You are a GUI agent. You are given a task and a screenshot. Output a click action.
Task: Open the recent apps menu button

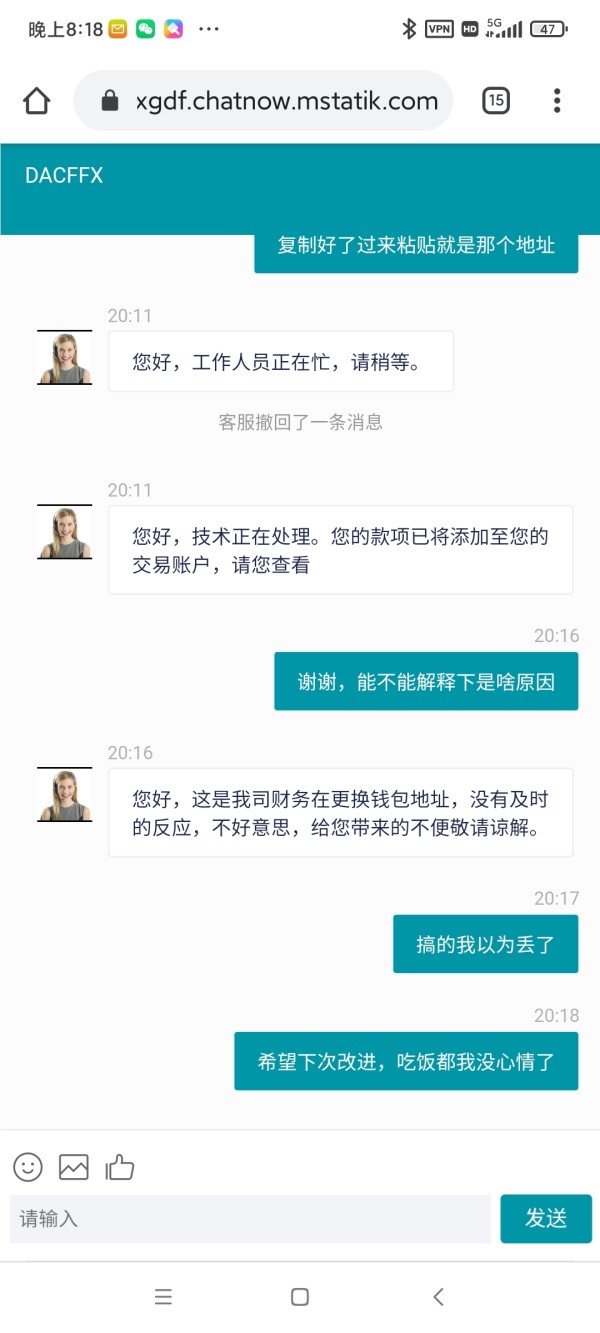pyautogui.click(x=164, y=1297)
